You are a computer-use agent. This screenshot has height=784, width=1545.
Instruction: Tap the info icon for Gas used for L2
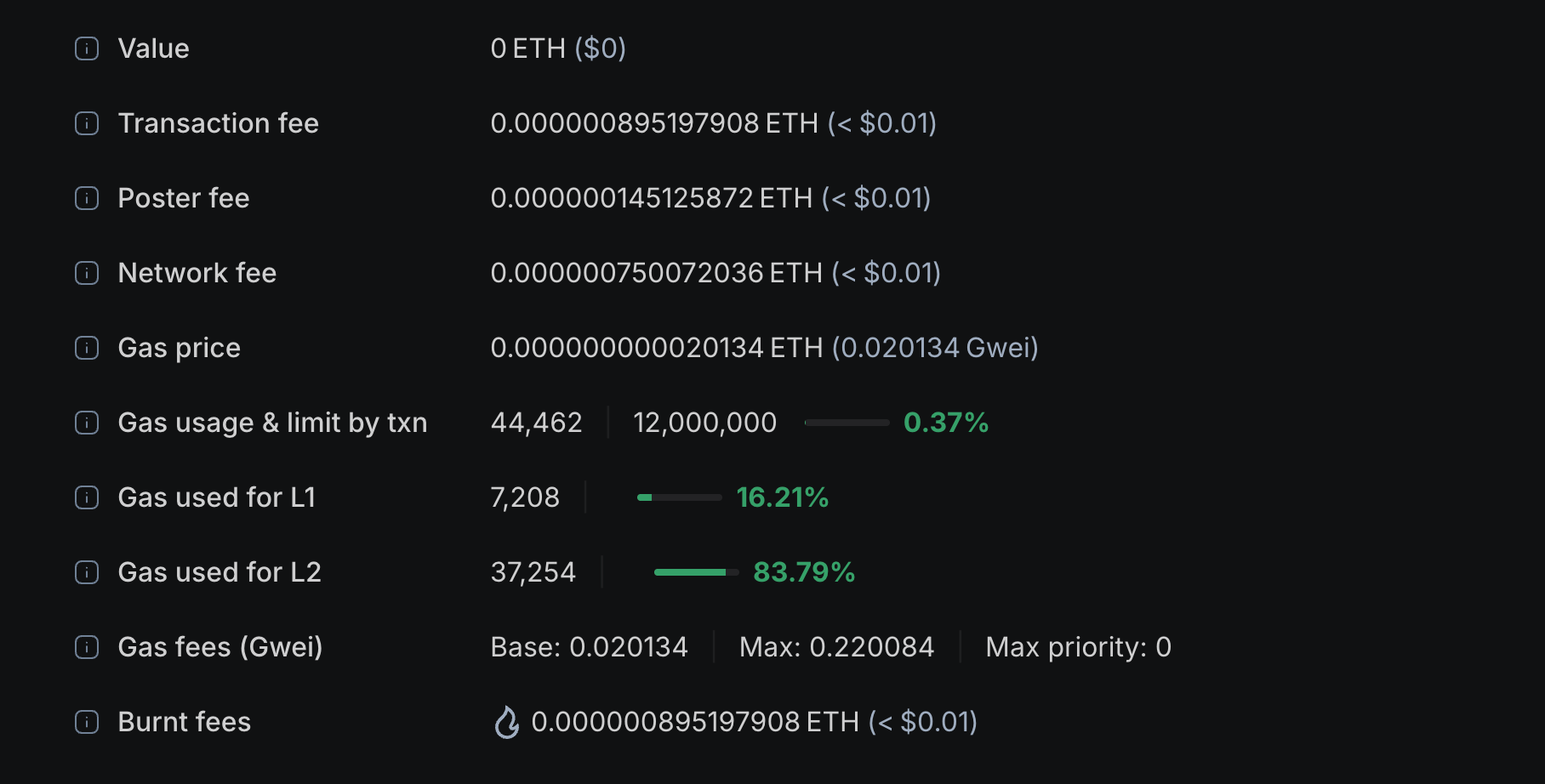click(x=87, y=572)
